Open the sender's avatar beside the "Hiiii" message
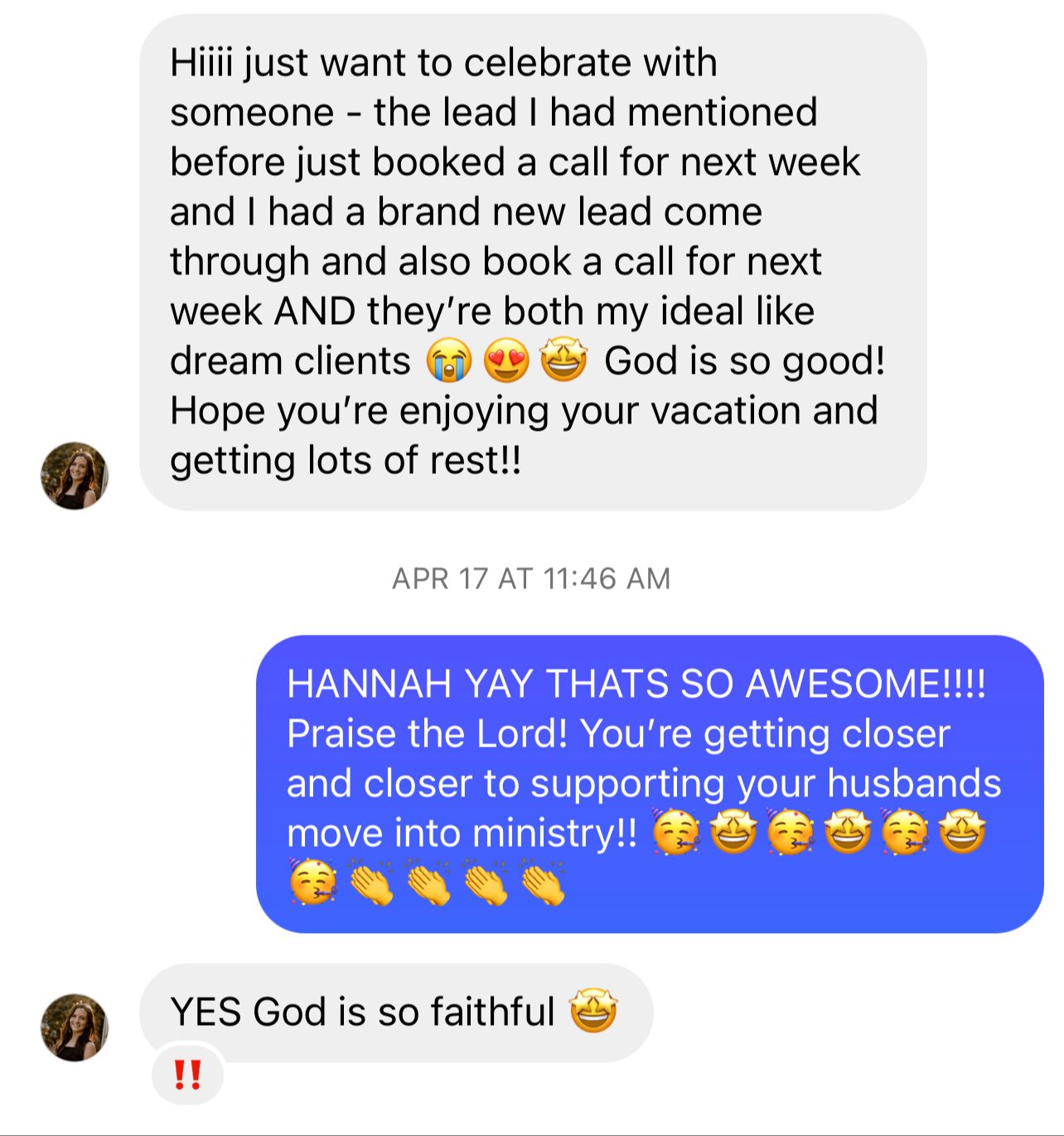 75,476
